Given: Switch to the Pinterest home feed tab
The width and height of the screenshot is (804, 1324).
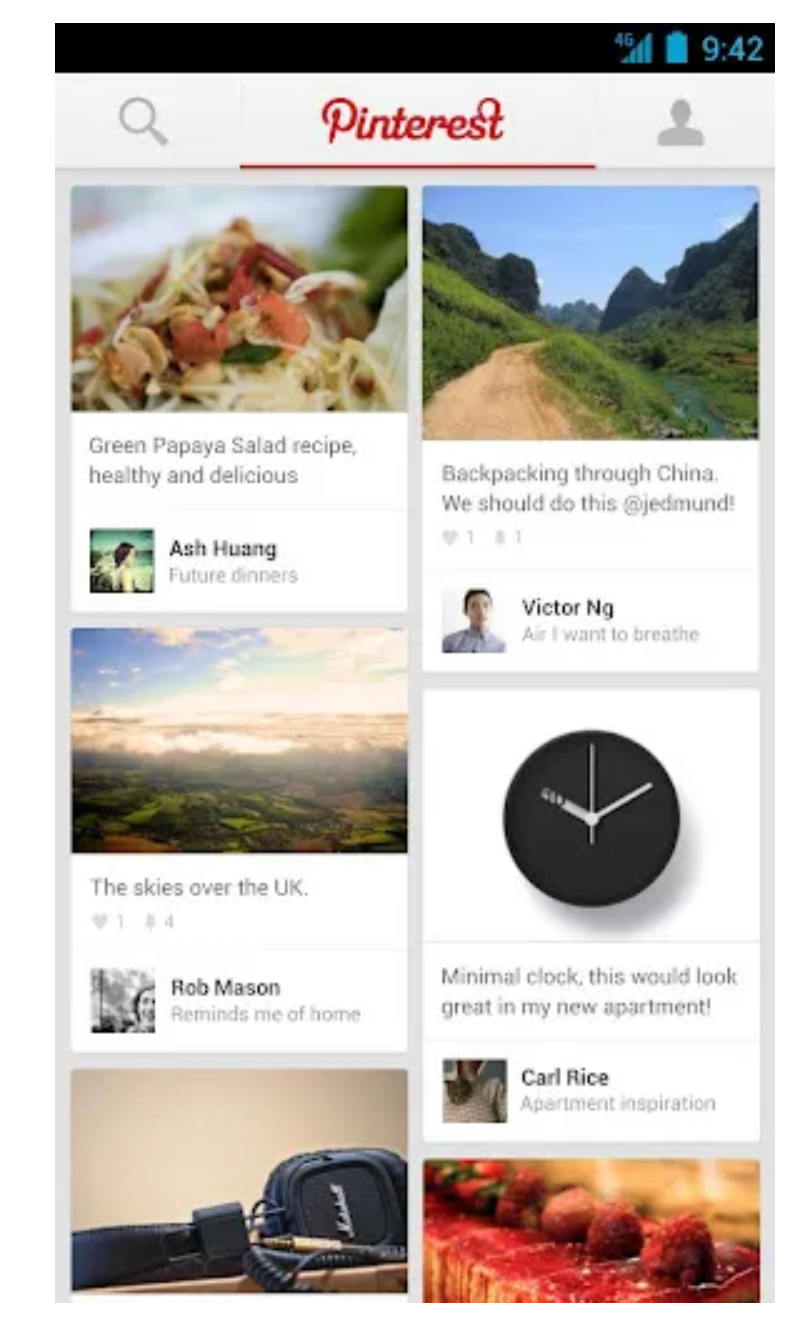Looking at the screenshot, I should point(412,121).
